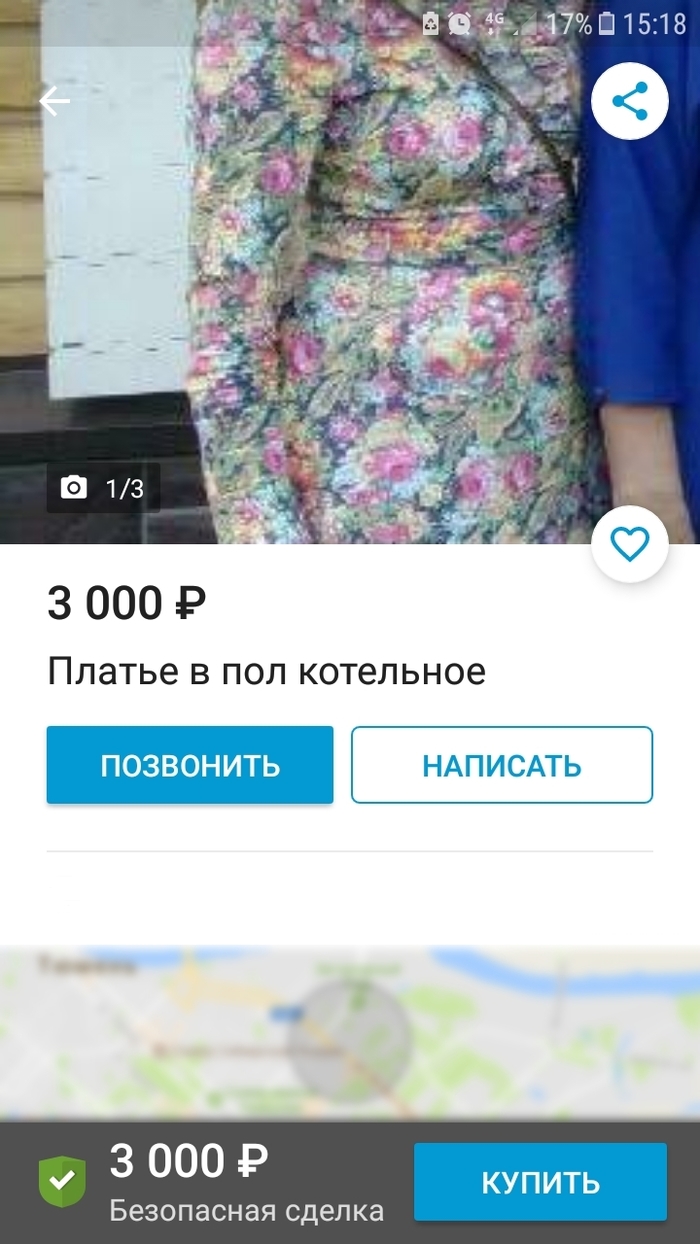Go back using the arrow
The height and width of the screenshot is (1244, 700).
[x=54, y=101]
